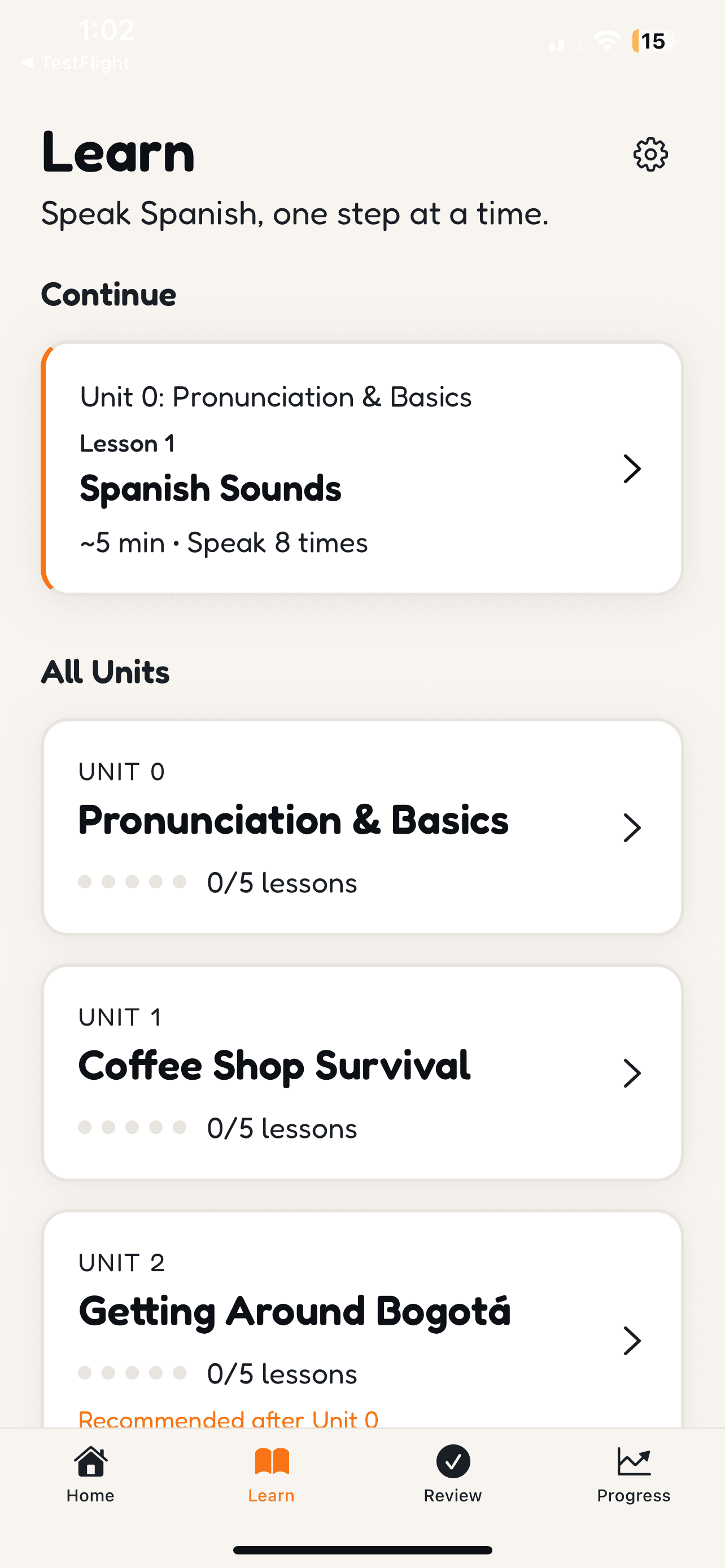Open Unit 1 Coffee Shop Survival
This screenshot has height=1568, width=725.
point(361,1072)
